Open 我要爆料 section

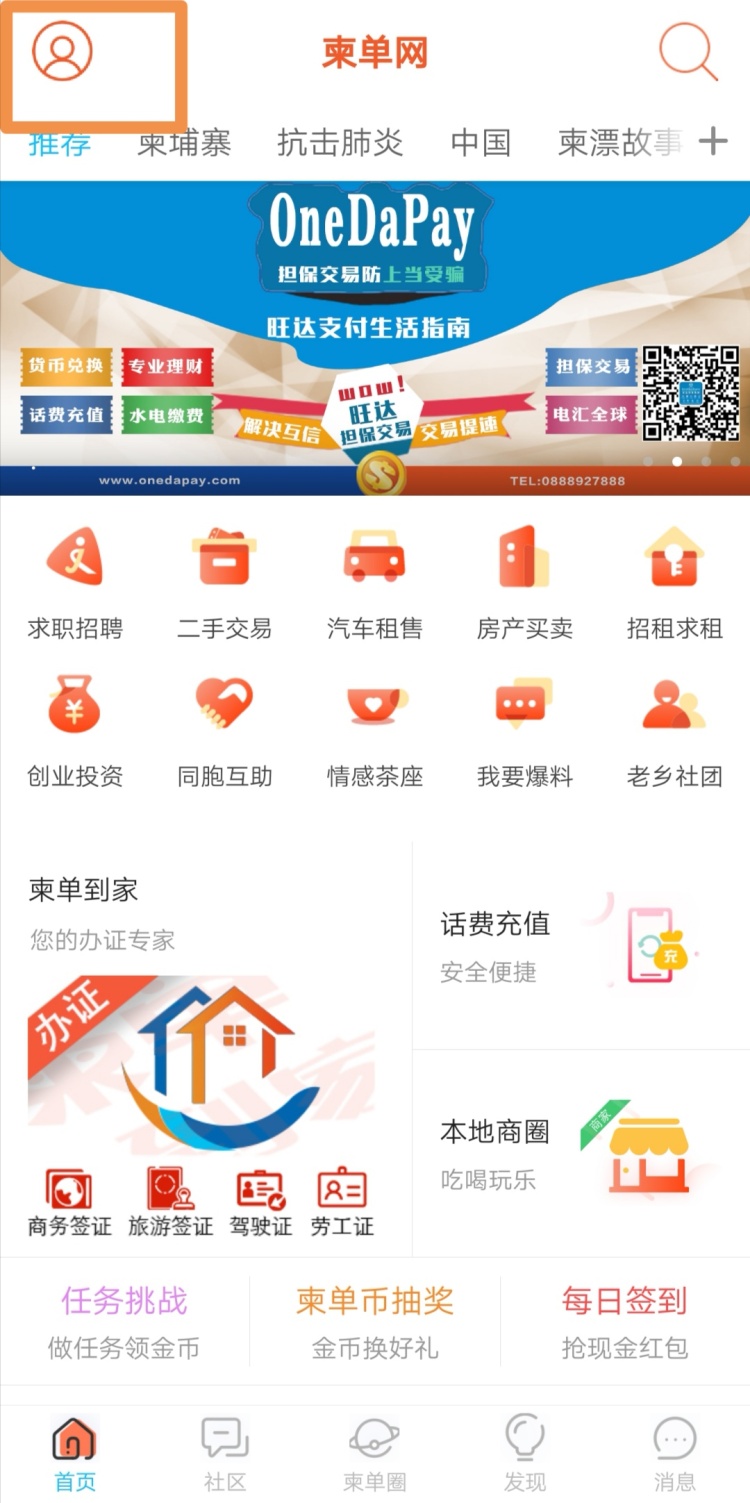tap(525, 731)
